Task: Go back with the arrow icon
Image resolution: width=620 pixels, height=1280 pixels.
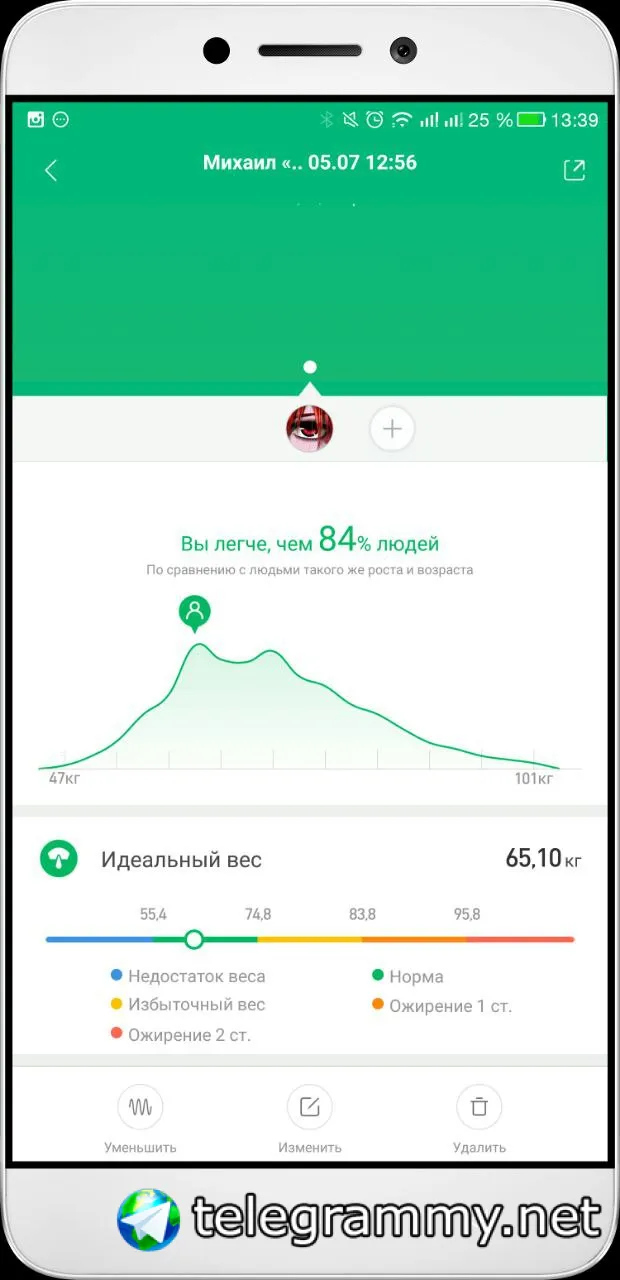Action: (51, 170)
